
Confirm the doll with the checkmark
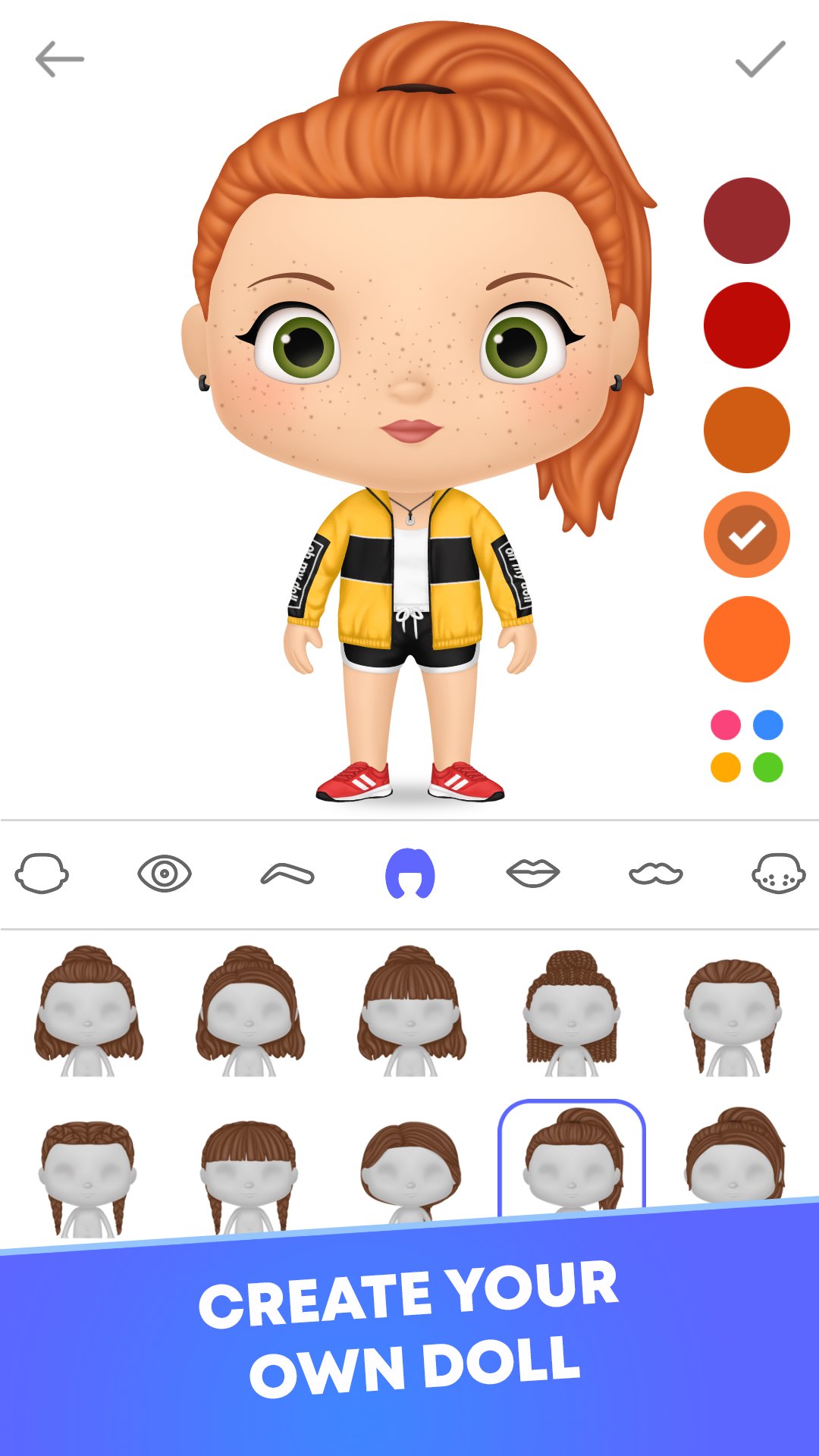coord(760,59)
